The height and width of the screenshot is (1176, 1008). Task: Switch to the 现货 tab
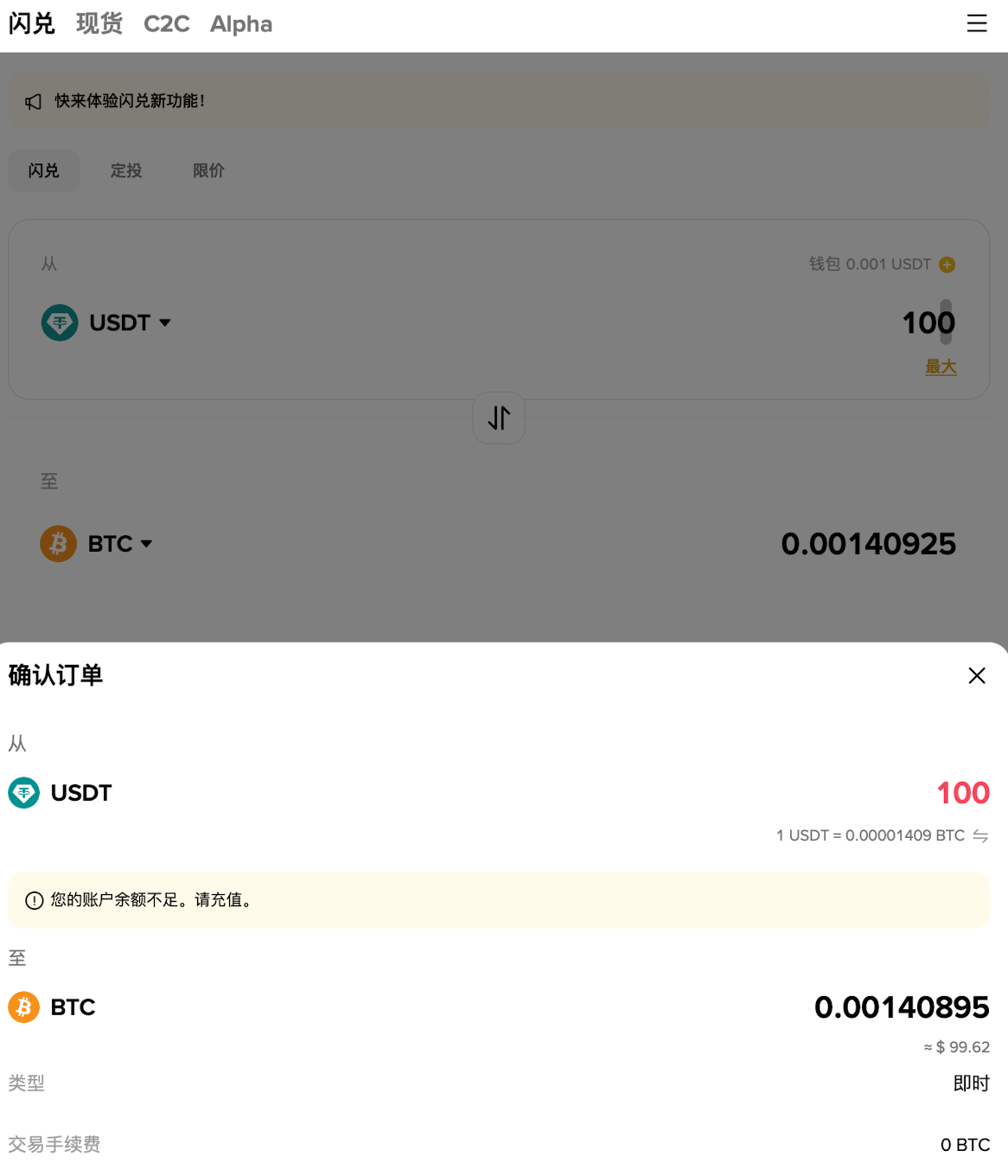(99, 23)
